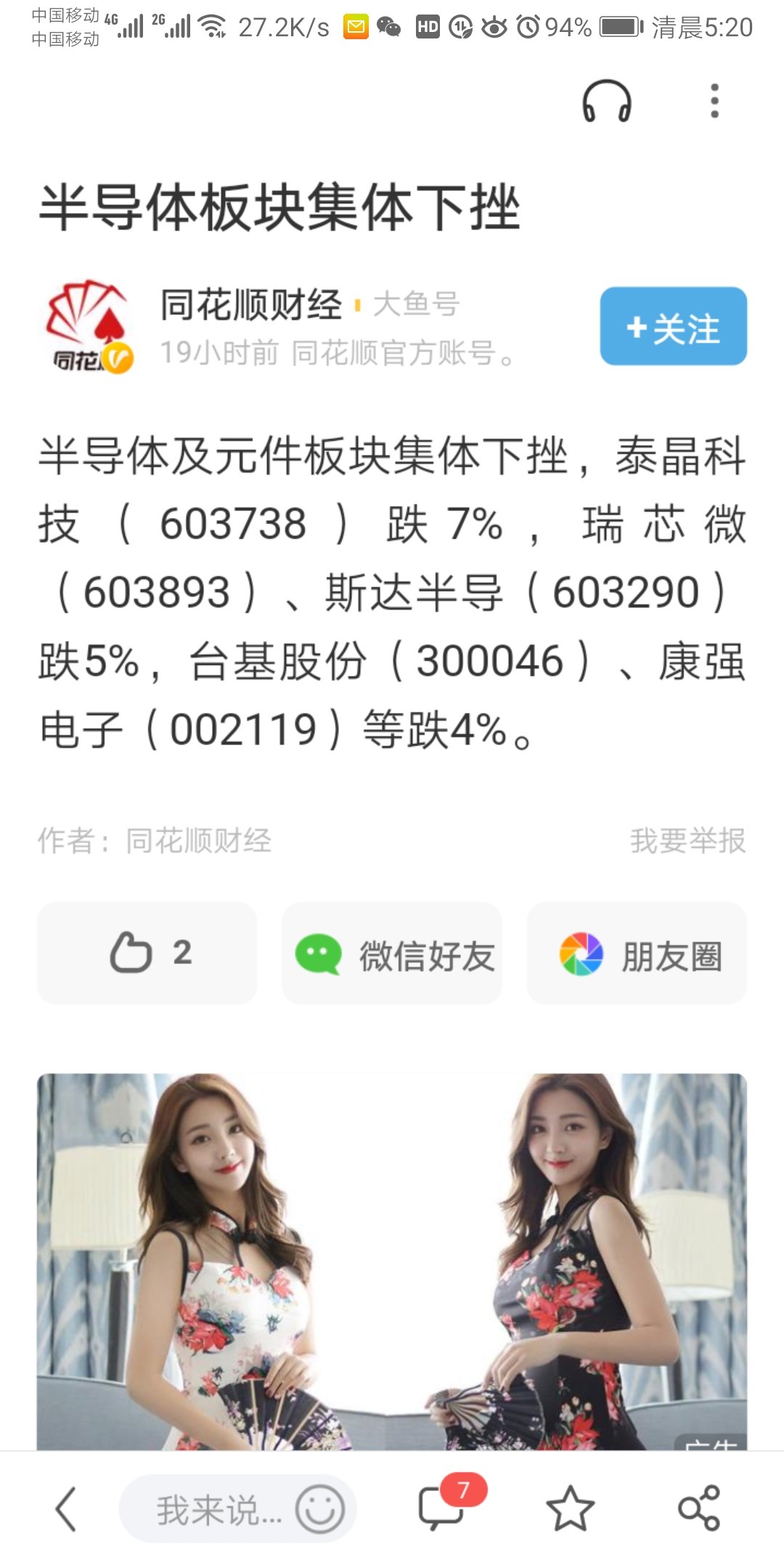Bookmark this article with the star
784x1568 pixels.
click(x=570, y=1509)
